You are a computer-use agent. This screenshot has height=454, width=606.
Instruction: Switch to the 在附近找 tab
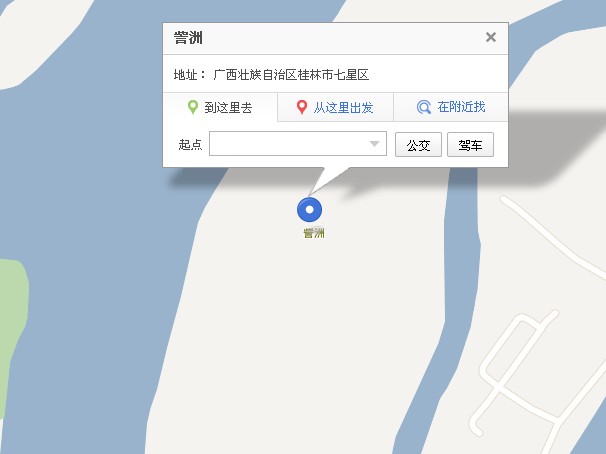click(451, 108)
